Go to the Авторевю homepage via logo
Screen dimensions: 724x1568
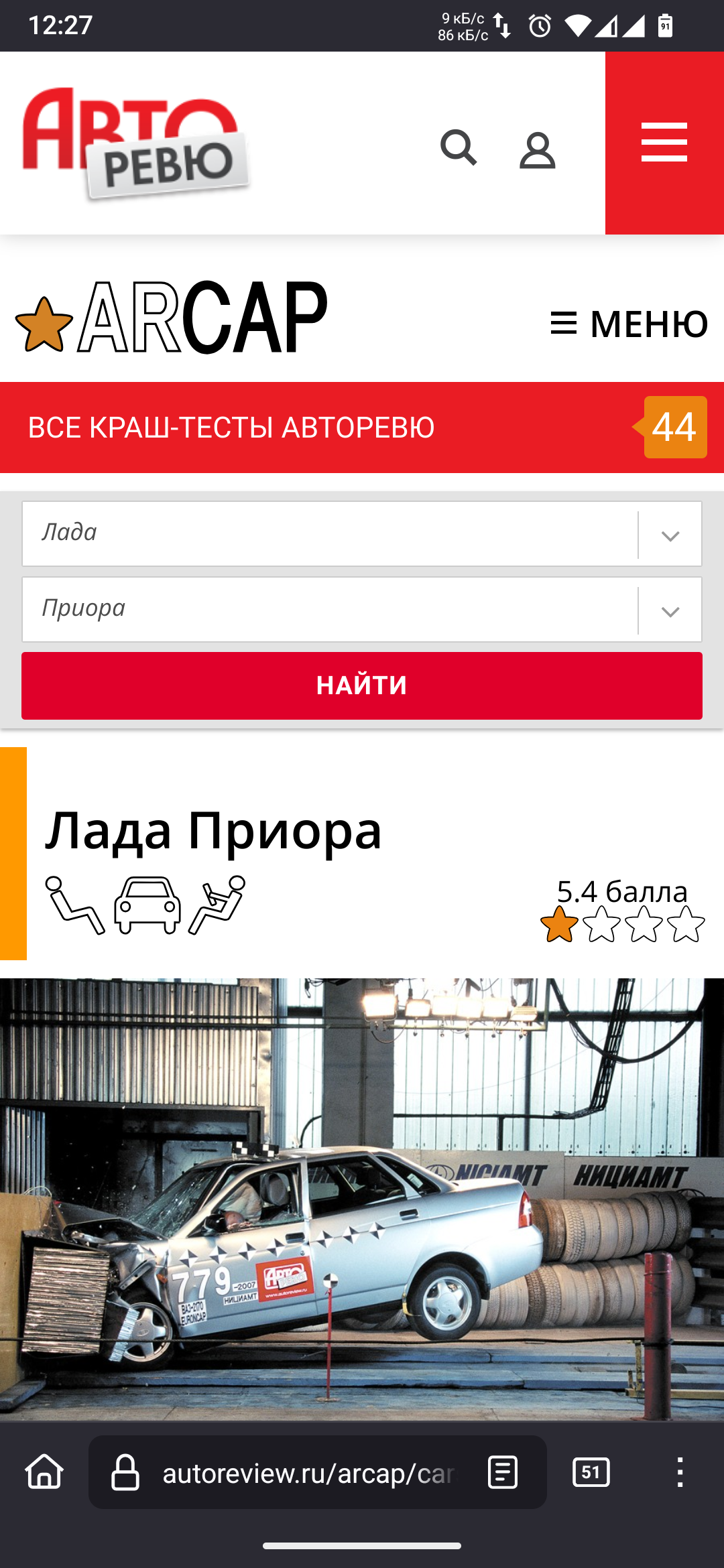pyautogui.click(x=137, y=143)
